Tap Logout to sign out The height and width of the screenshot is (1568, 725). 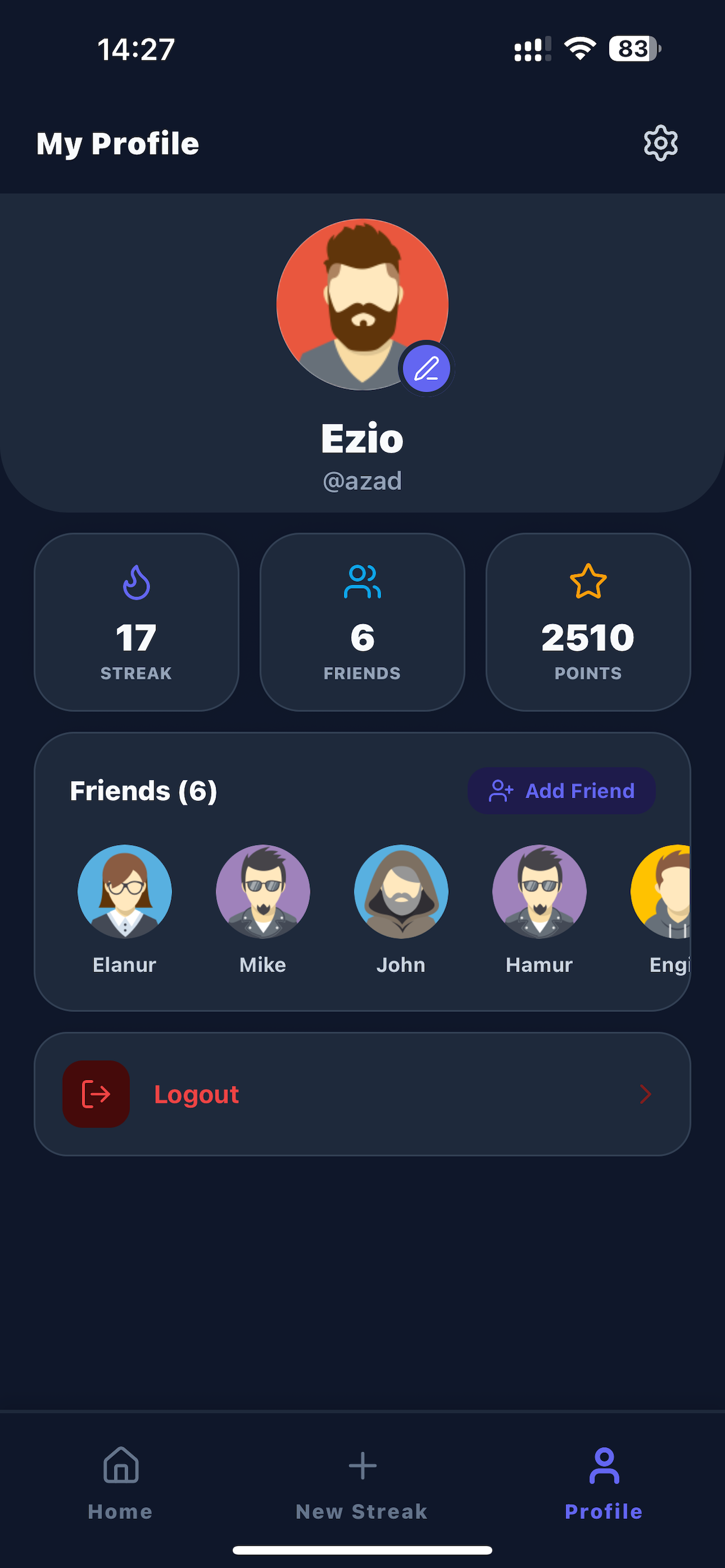click(x=196, y=1093)
